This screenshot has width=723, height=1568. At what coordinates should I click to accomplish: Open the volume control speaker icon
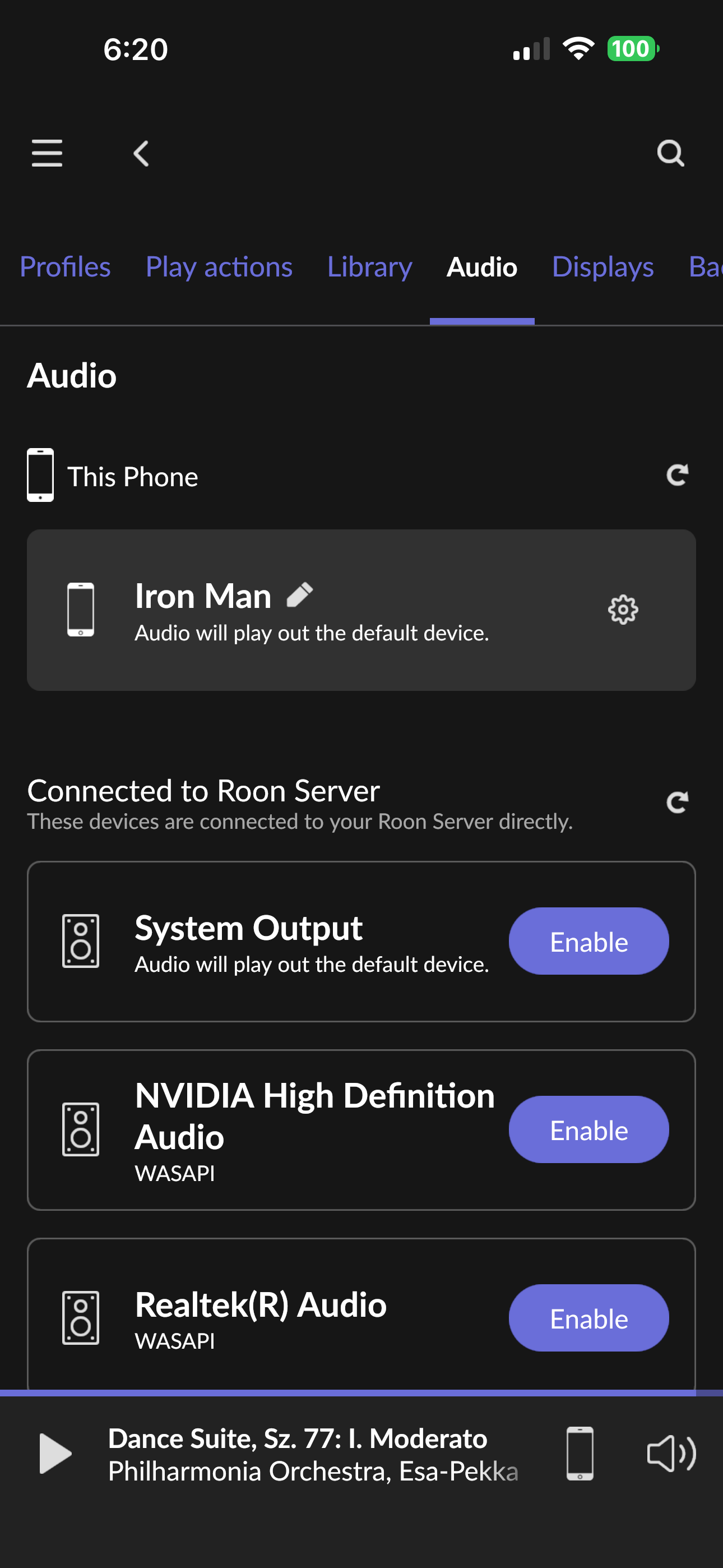[x=671, y=1454]
